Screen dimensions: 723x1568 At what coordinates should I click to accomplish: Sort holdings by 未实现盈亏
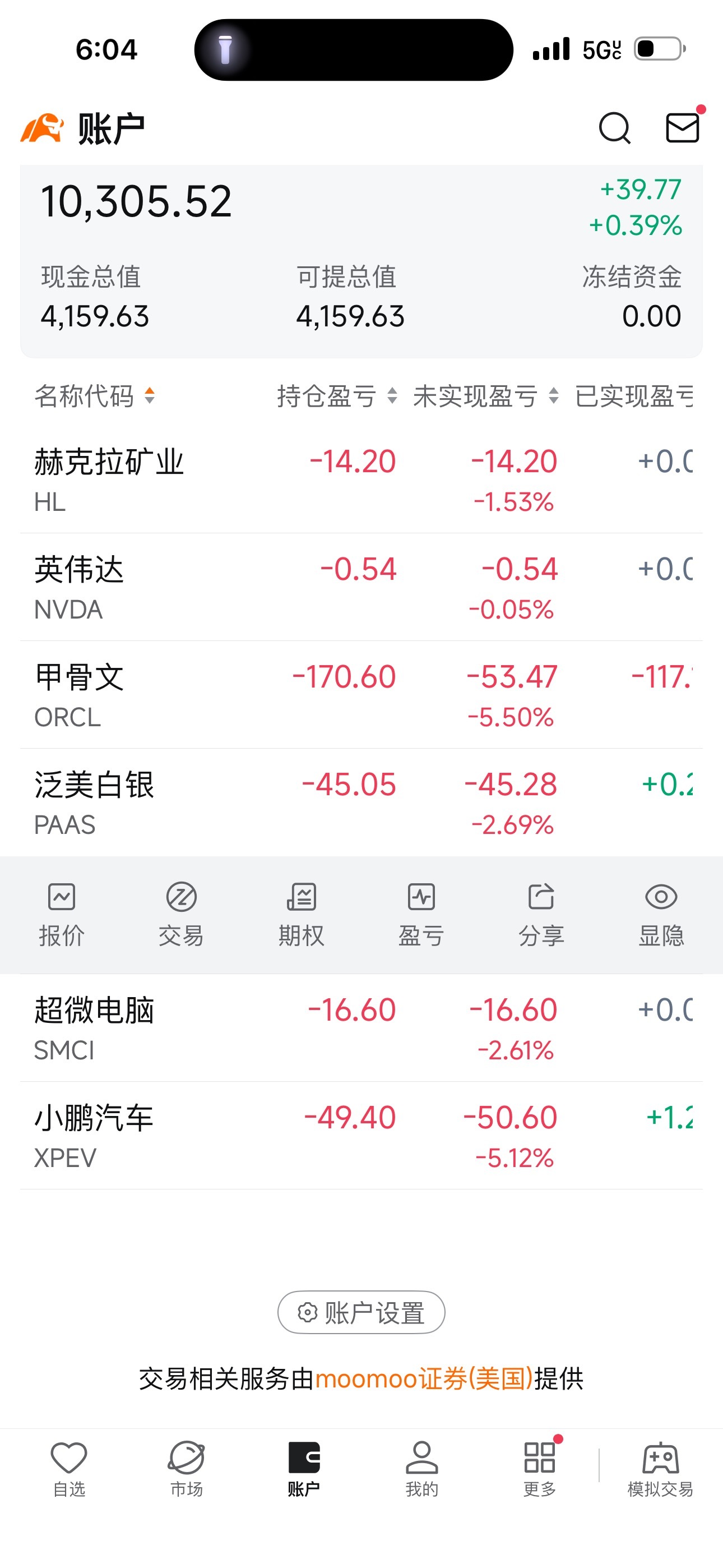click(x=486, y=396)
